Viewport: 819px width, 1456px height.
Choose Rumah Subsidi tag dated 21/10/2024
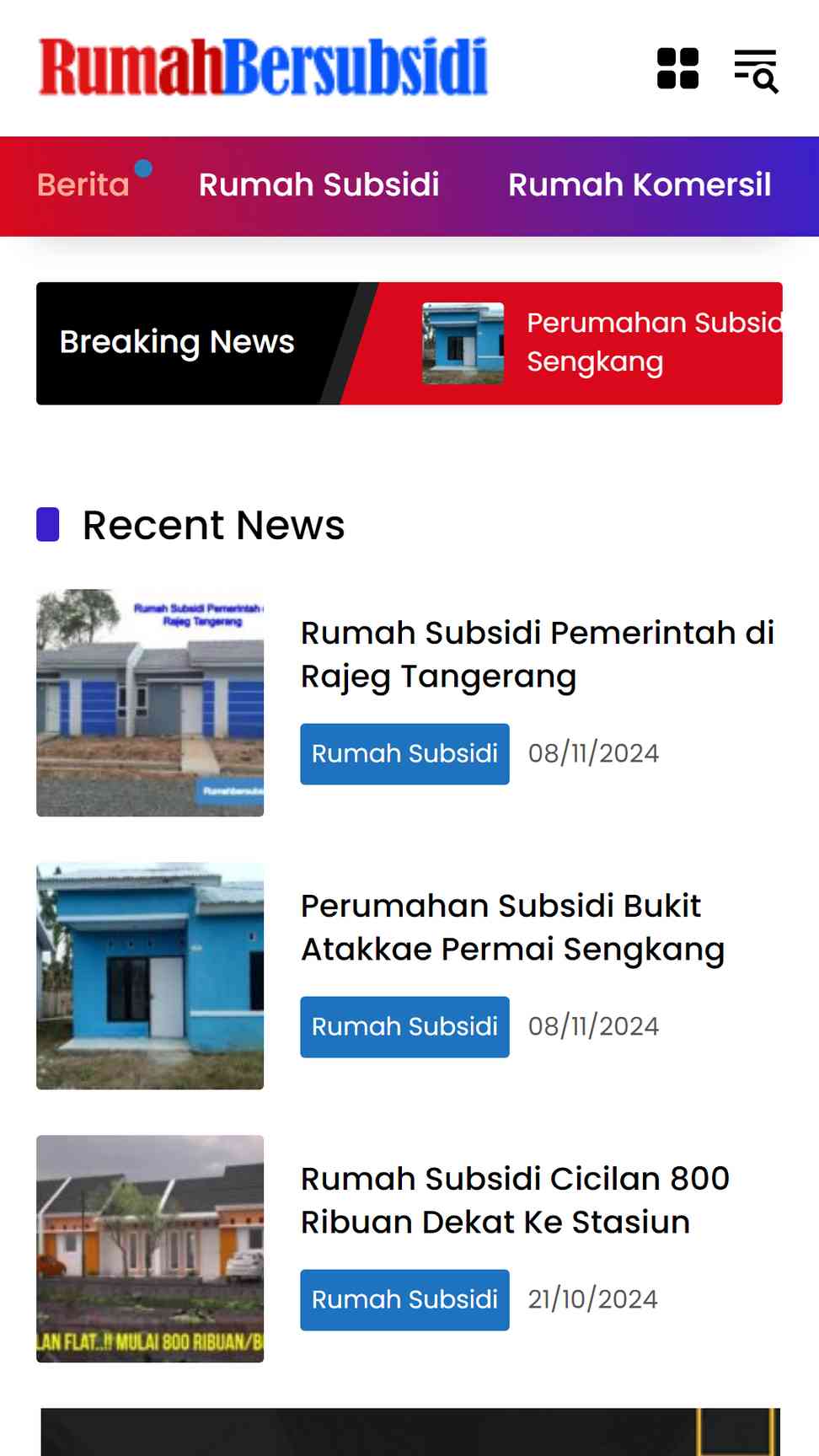click(404, 1299)
